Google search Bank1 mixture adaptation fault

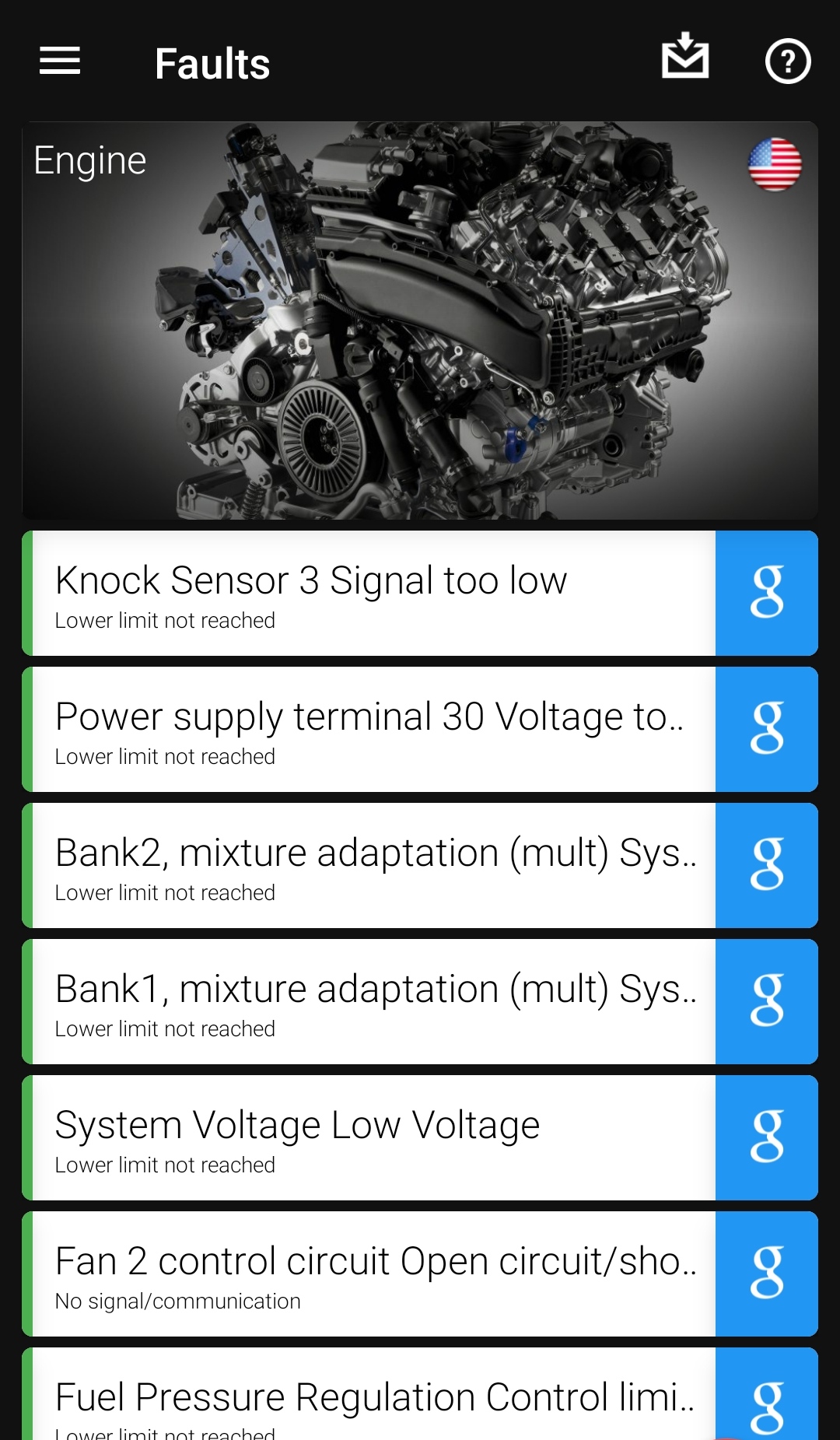pos(767,1002)
